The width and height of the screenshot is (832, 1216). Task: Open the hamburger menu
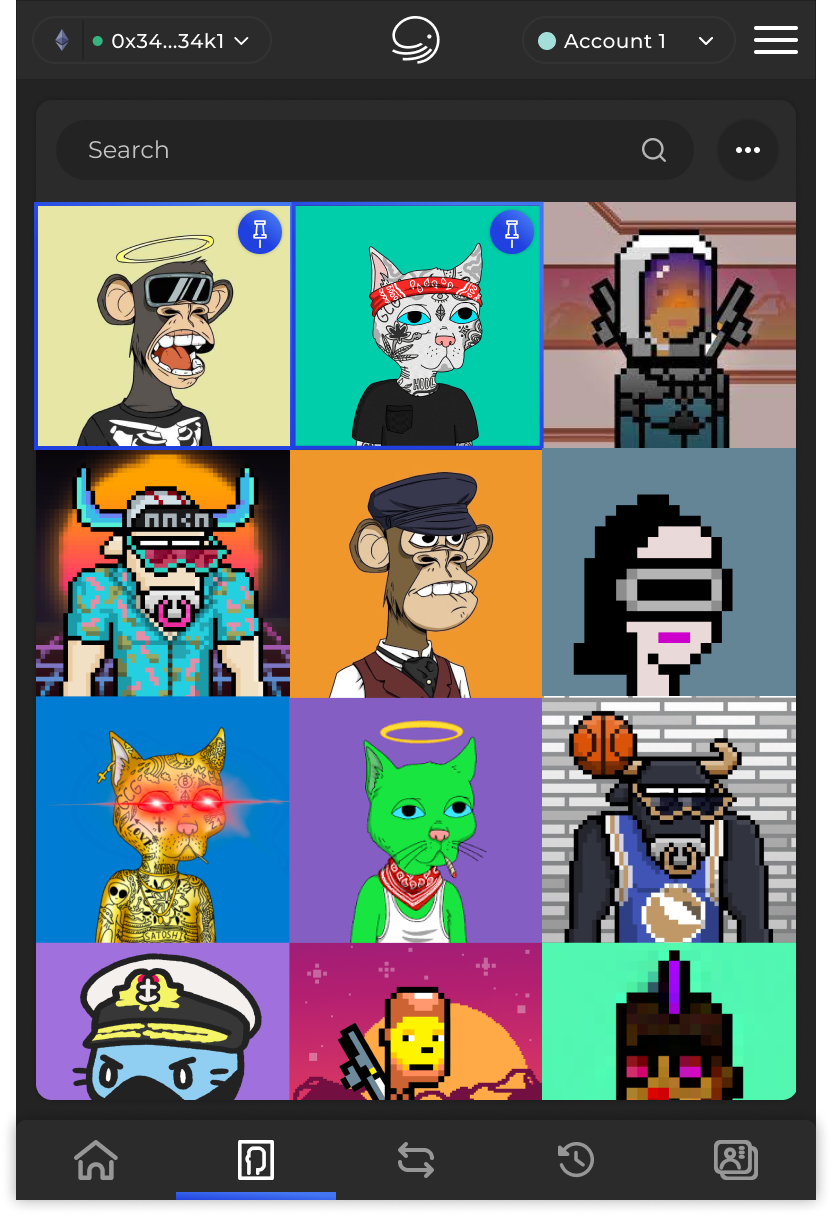pos(775,41)
